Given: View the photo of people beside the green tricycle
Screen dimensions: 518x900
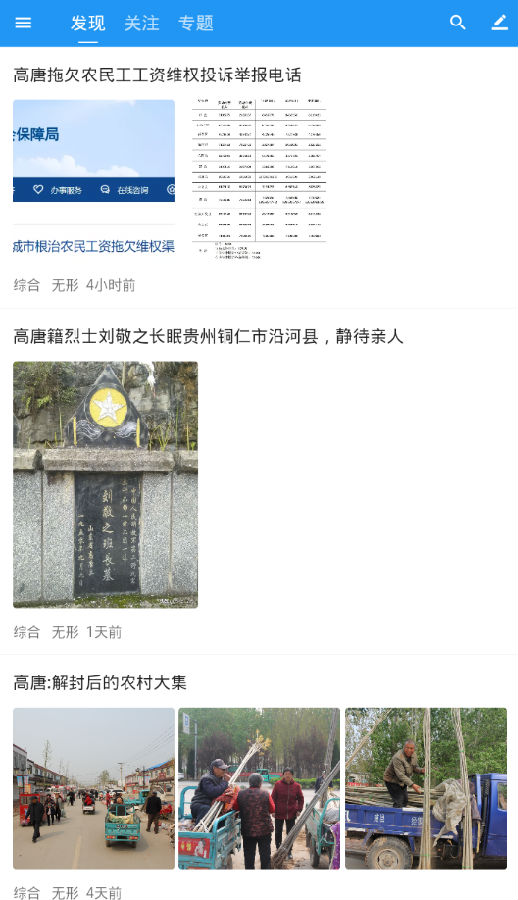Looking at the screenshot, I should (x=259, y=789).
